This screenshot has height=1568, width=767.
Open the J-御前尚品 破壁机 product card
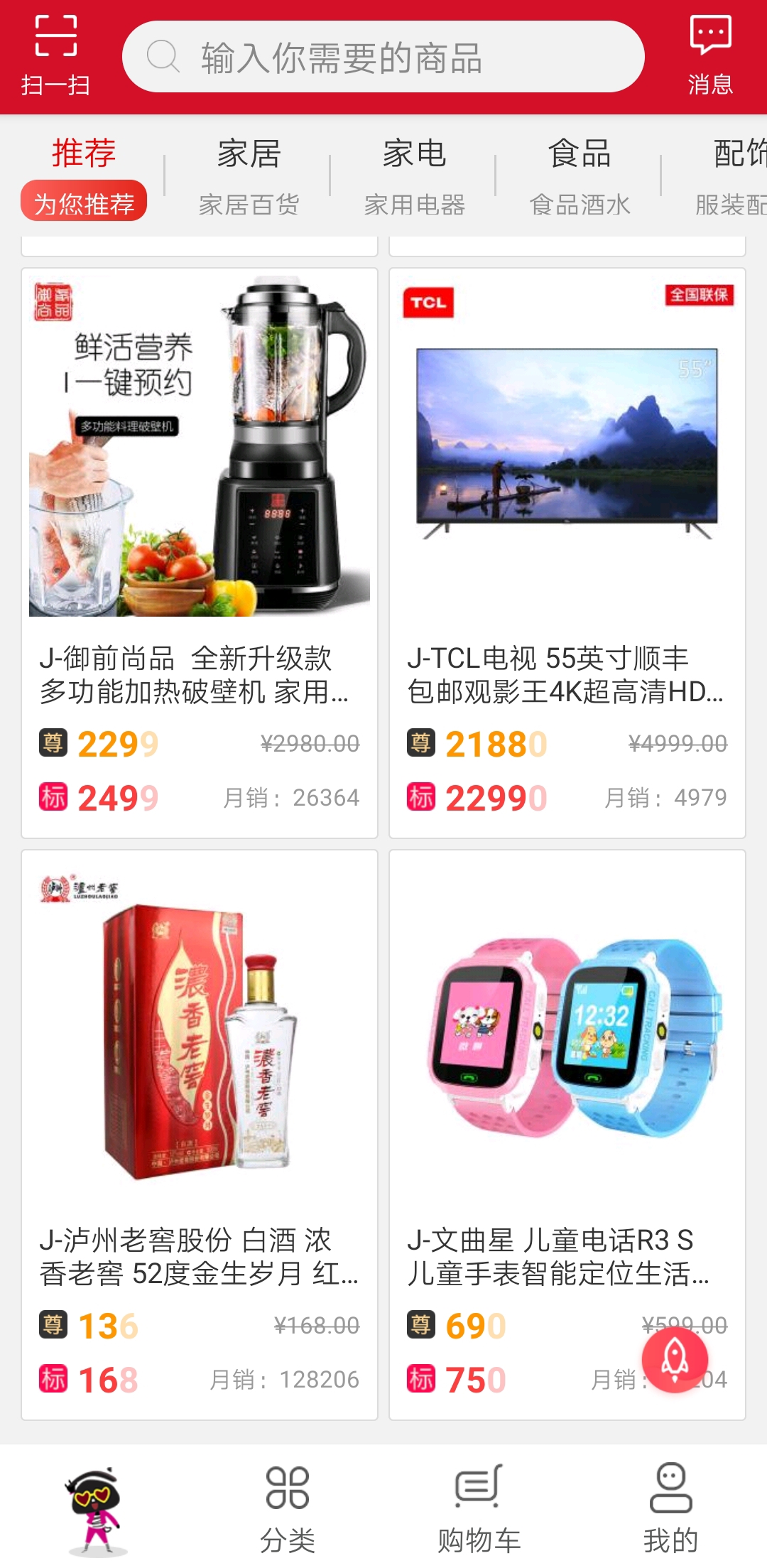[200, 553]
